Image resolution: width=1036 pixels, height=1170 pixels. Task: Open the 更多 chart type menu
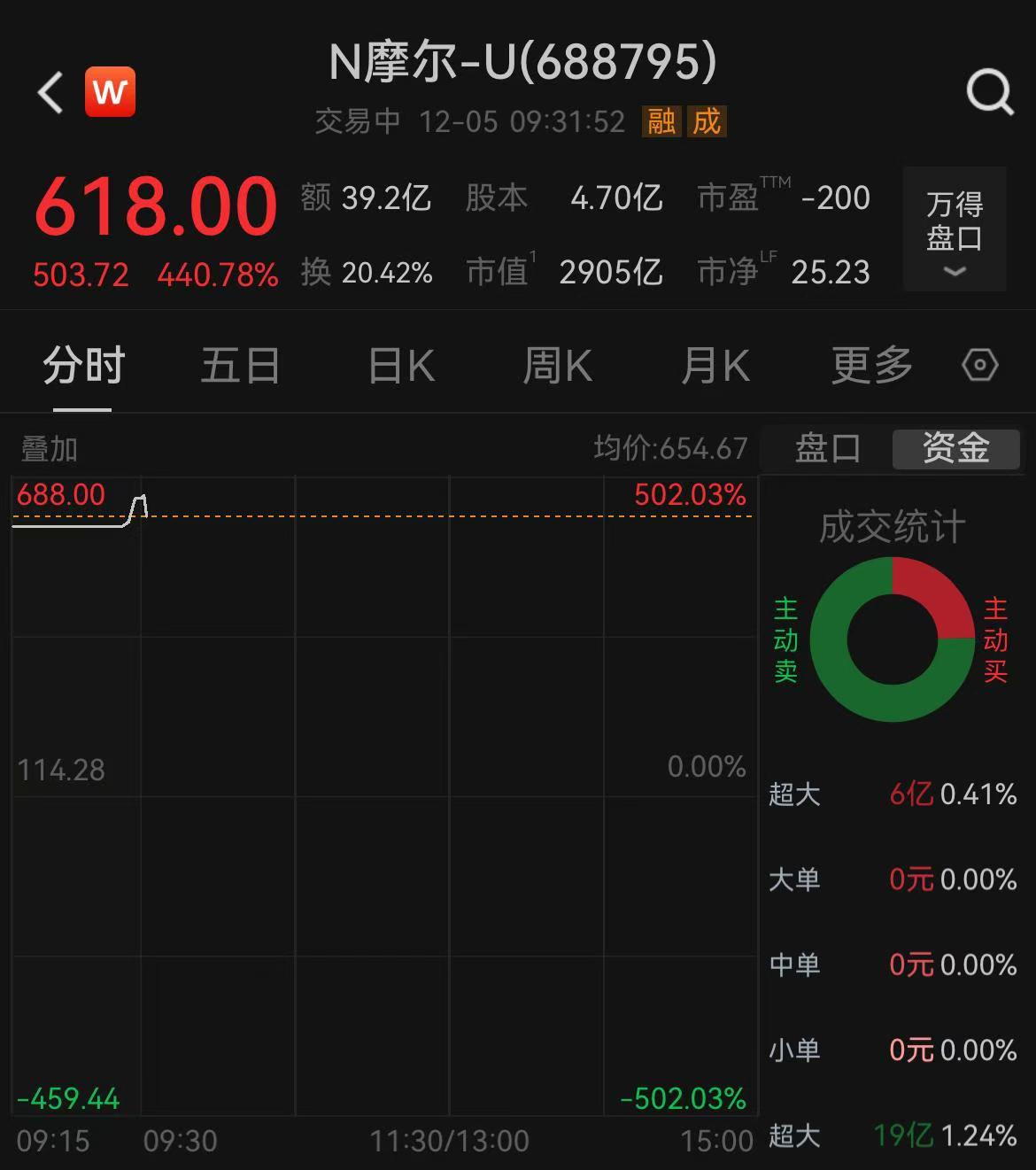click(x=871, y=365)
